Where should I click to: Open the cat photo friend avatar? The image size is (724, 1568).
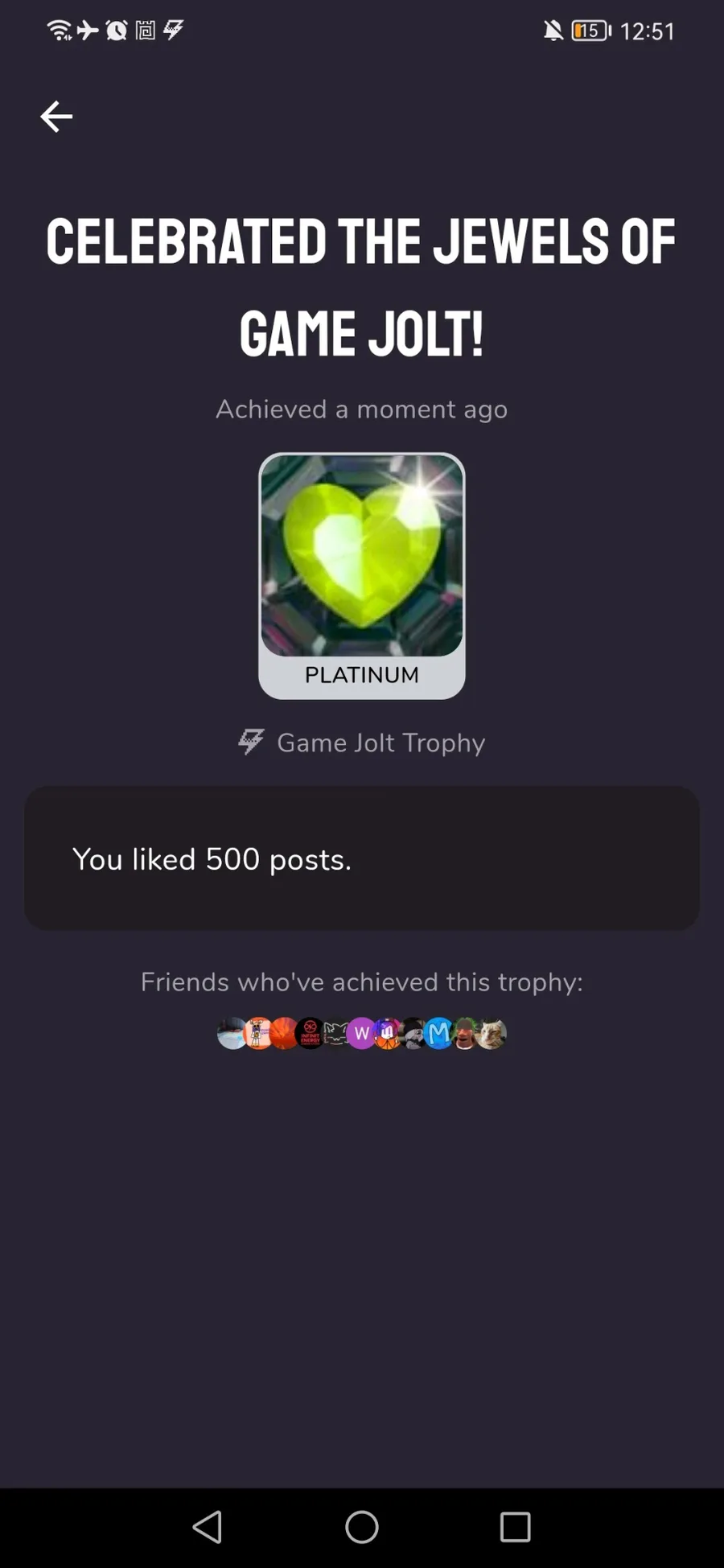point(492,1033)
